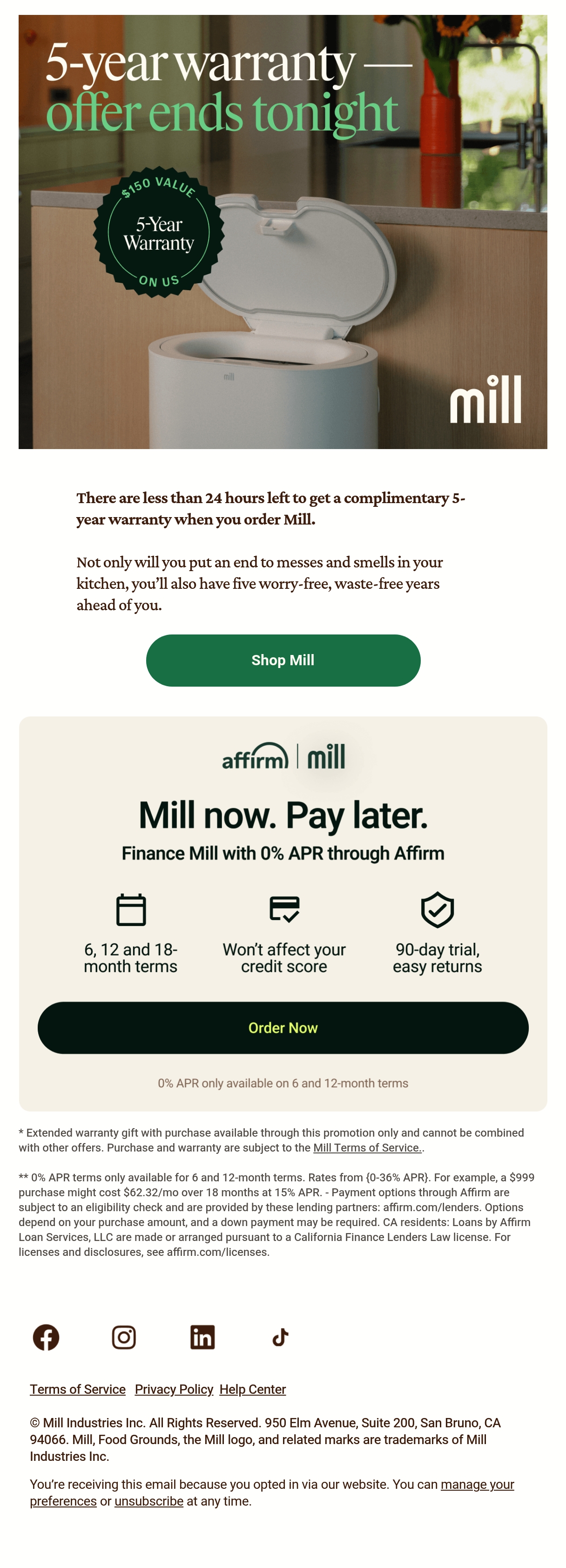Screen dimensions: 566x1568
Task: Tap the Shop Mill button
Action: coord(283,661)
